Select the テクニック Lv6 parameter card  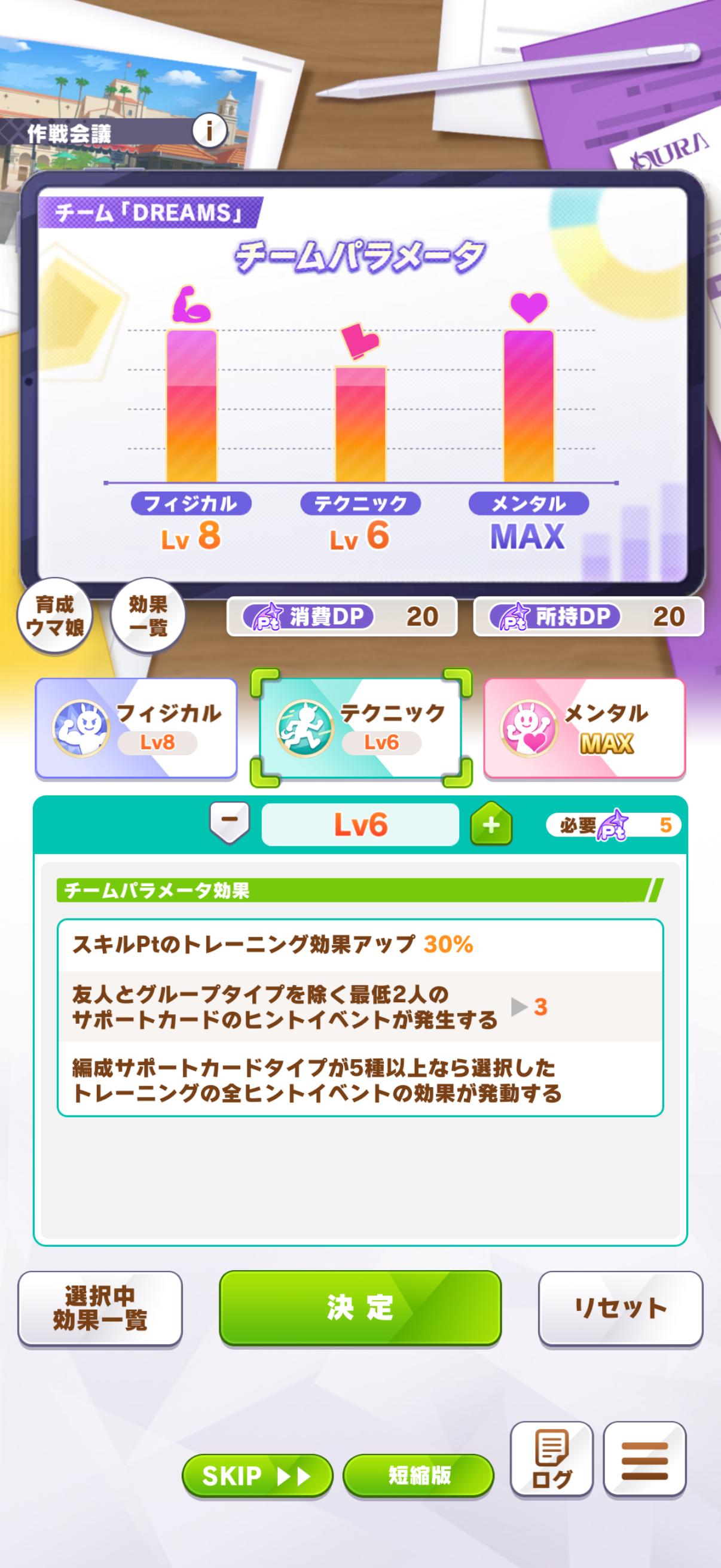361,728
